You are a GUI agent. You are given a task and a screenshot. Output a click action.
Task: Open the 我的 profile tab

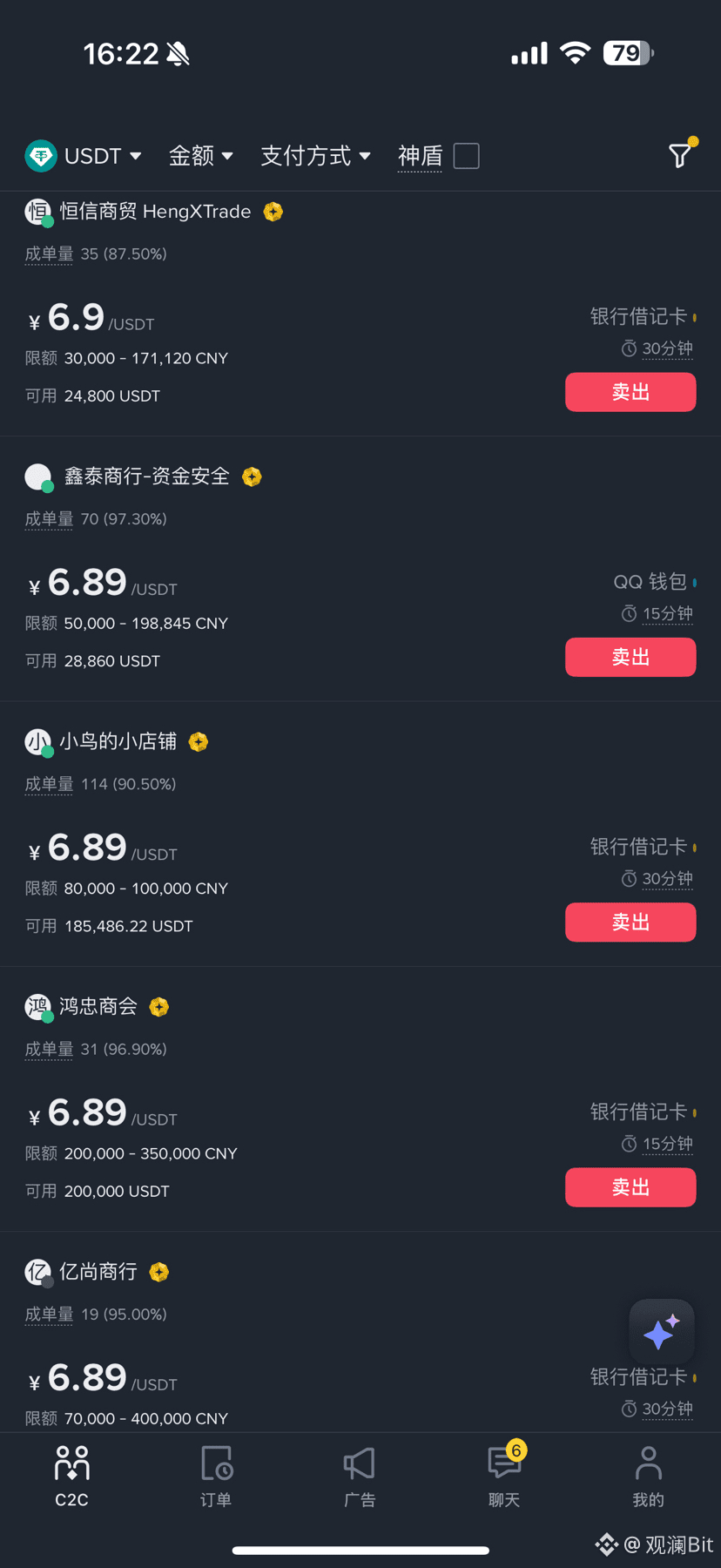(648, 1476)
